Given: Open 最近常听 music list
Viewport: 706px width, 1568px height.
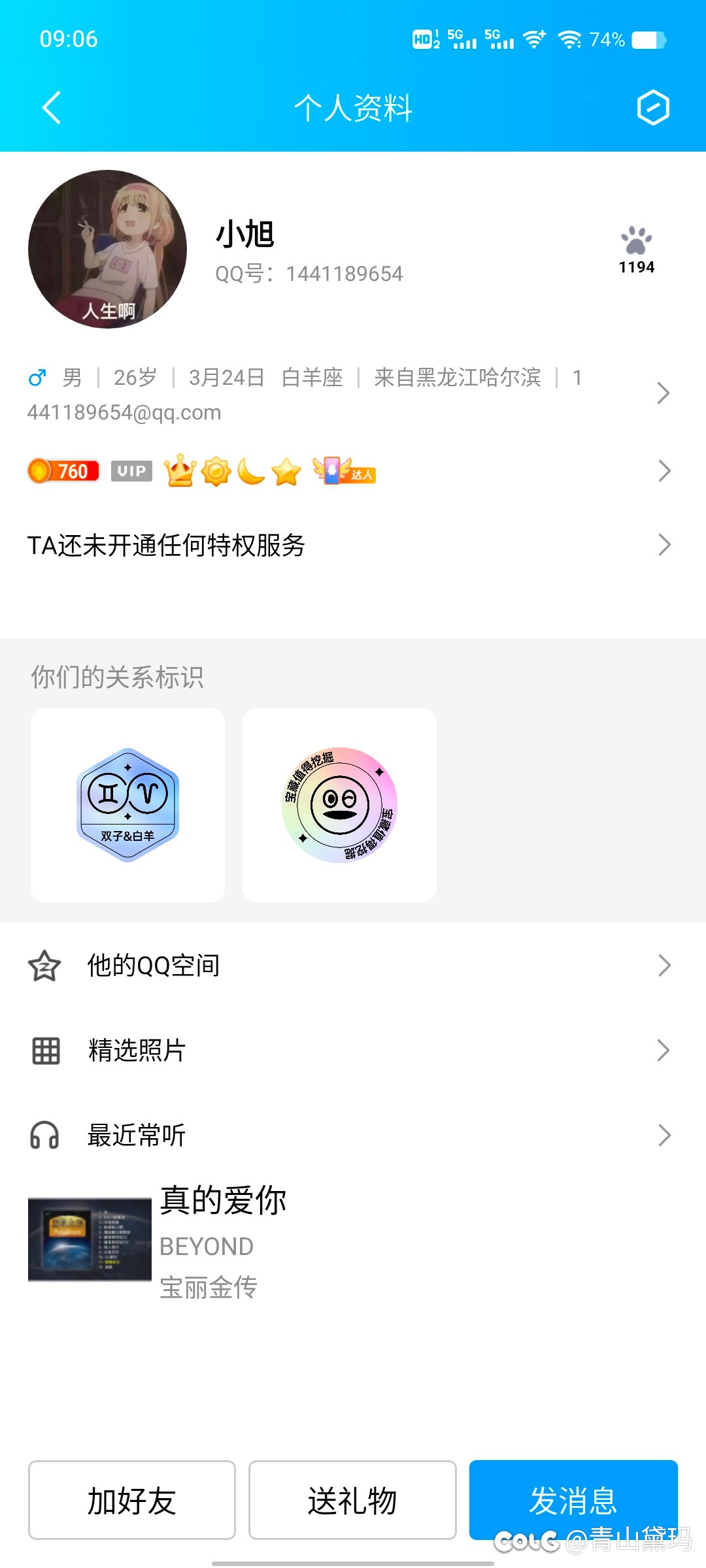Looking at the screenshot, I should 353,1135.
